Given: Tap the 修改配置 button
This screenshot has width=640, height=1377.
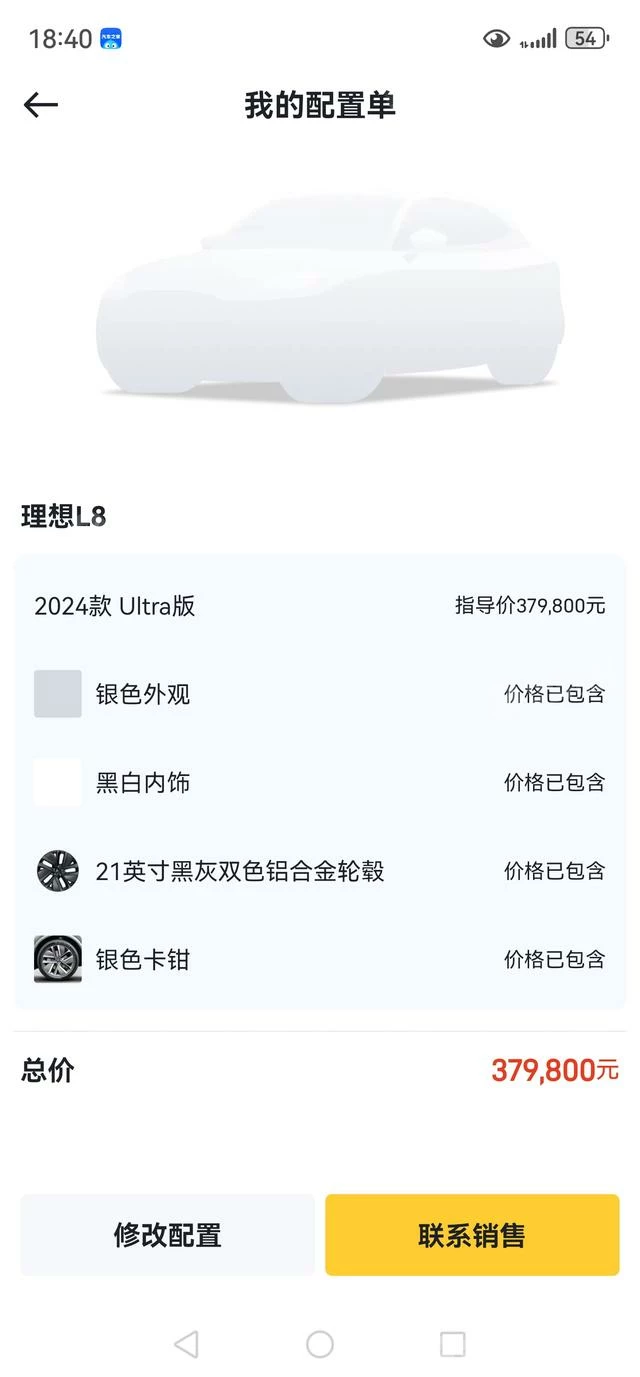Looking at the screenshot, I should pos(167,1235).
